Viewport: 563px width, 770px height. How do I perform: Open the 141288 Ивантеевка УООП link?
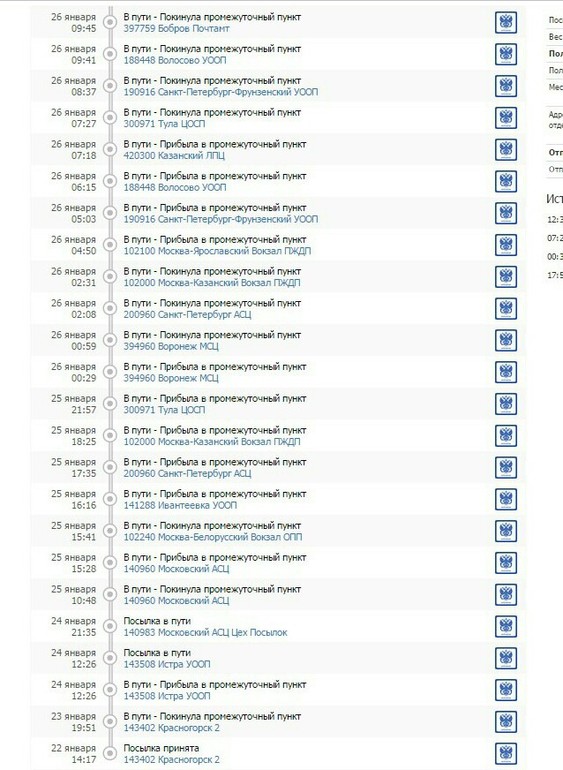pos(180,505)
